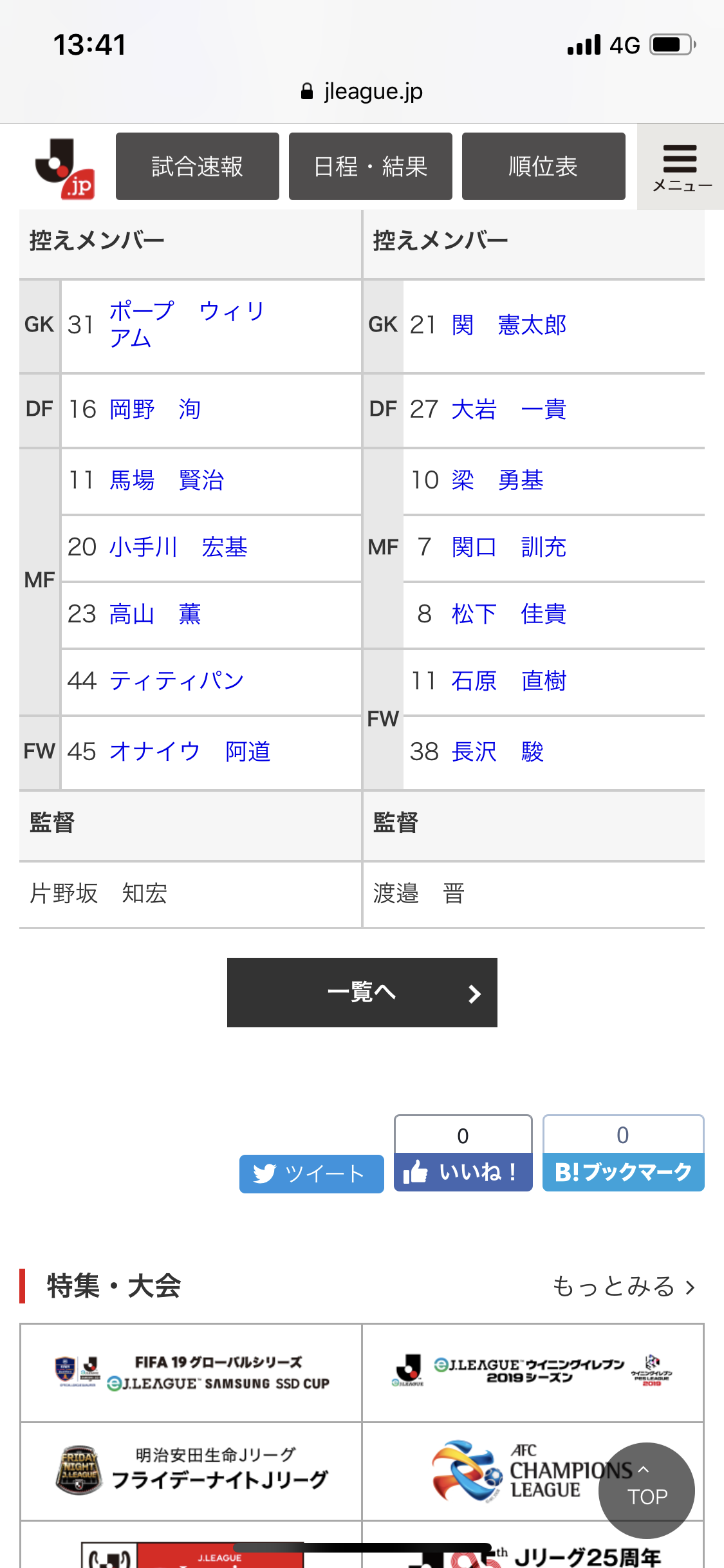Open the メニュー hamburger menu
Viewport: 724px width, 1568px height.
point(680,167)
